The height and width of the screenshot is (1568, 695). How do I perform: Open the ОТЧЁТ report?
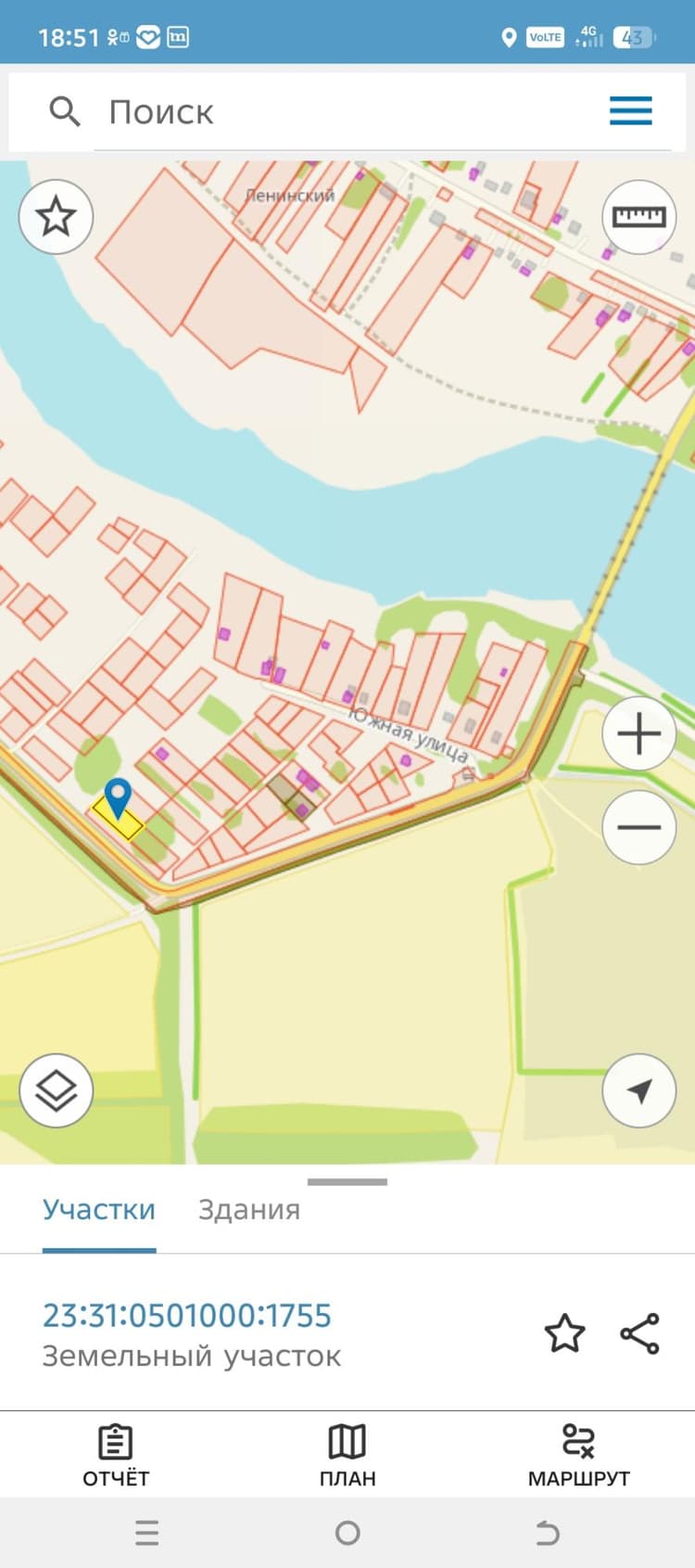[x=116, y=1456]
